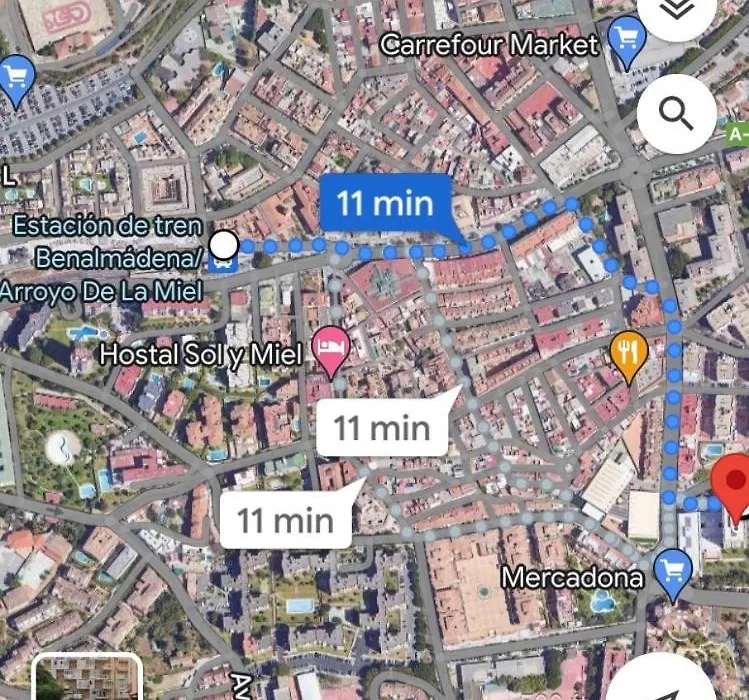This screenshot has height=700, width=749.
Task: Select the blue highlighted 11 min route
Action: click(x=385, y=205)
